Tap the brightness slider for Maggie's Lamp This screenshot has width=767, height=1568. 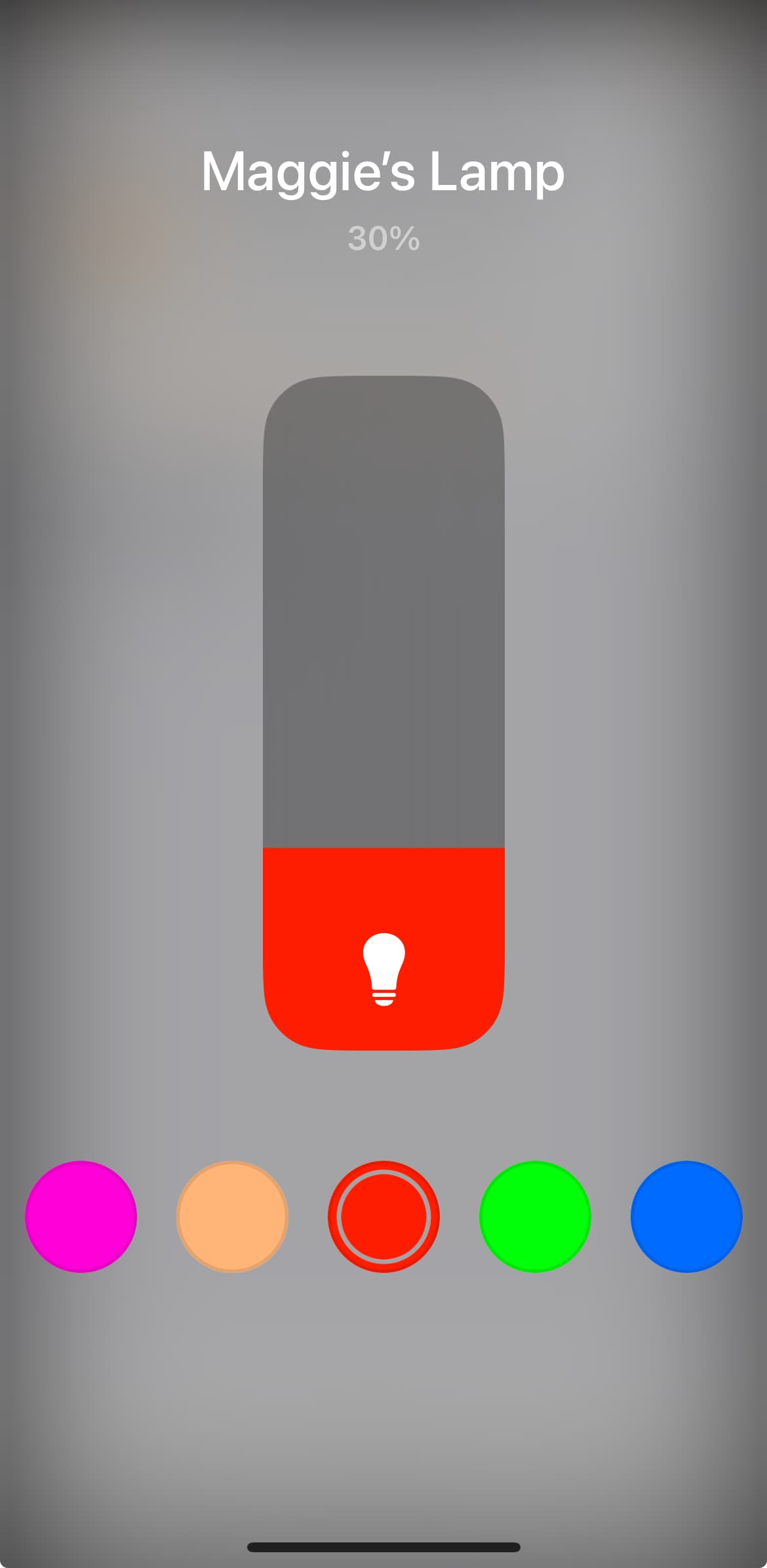pyautogui.click(x=383, y=713)
